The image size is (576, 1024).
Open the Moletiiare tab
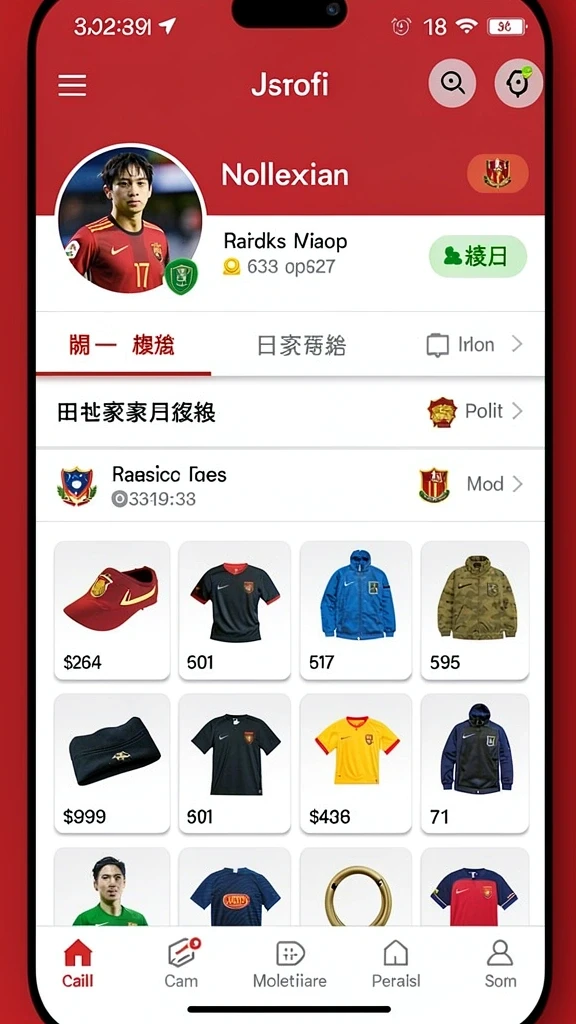(x=290, y=963)
